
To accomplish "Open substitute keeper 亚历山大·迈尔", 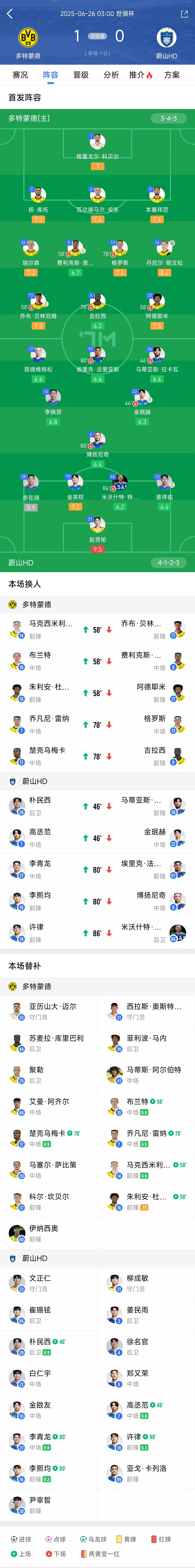I will [49, 1012].
